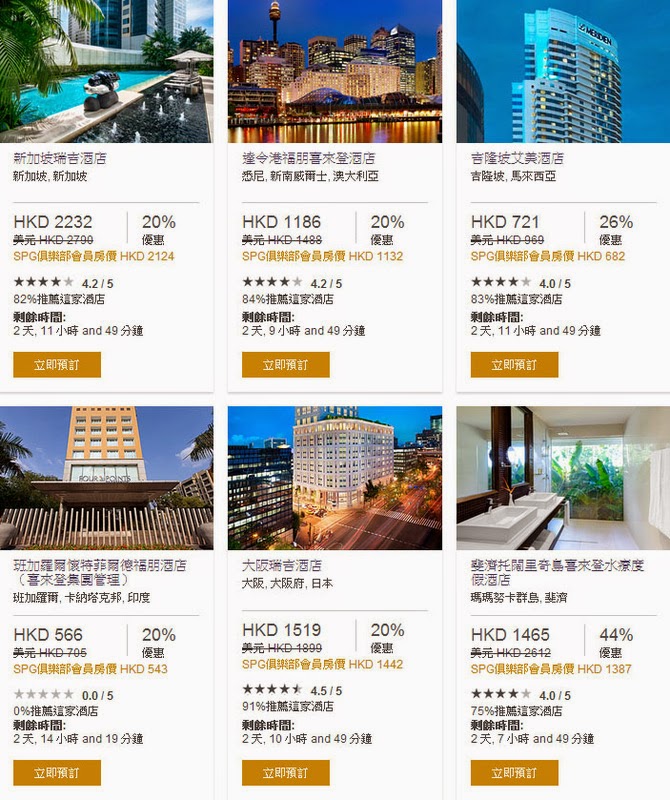Image resolution: width=670 pixels, height=800 pixels.
Task: Book the 新加坡瑞吉酒店 deal now
Action: point(57,365)
